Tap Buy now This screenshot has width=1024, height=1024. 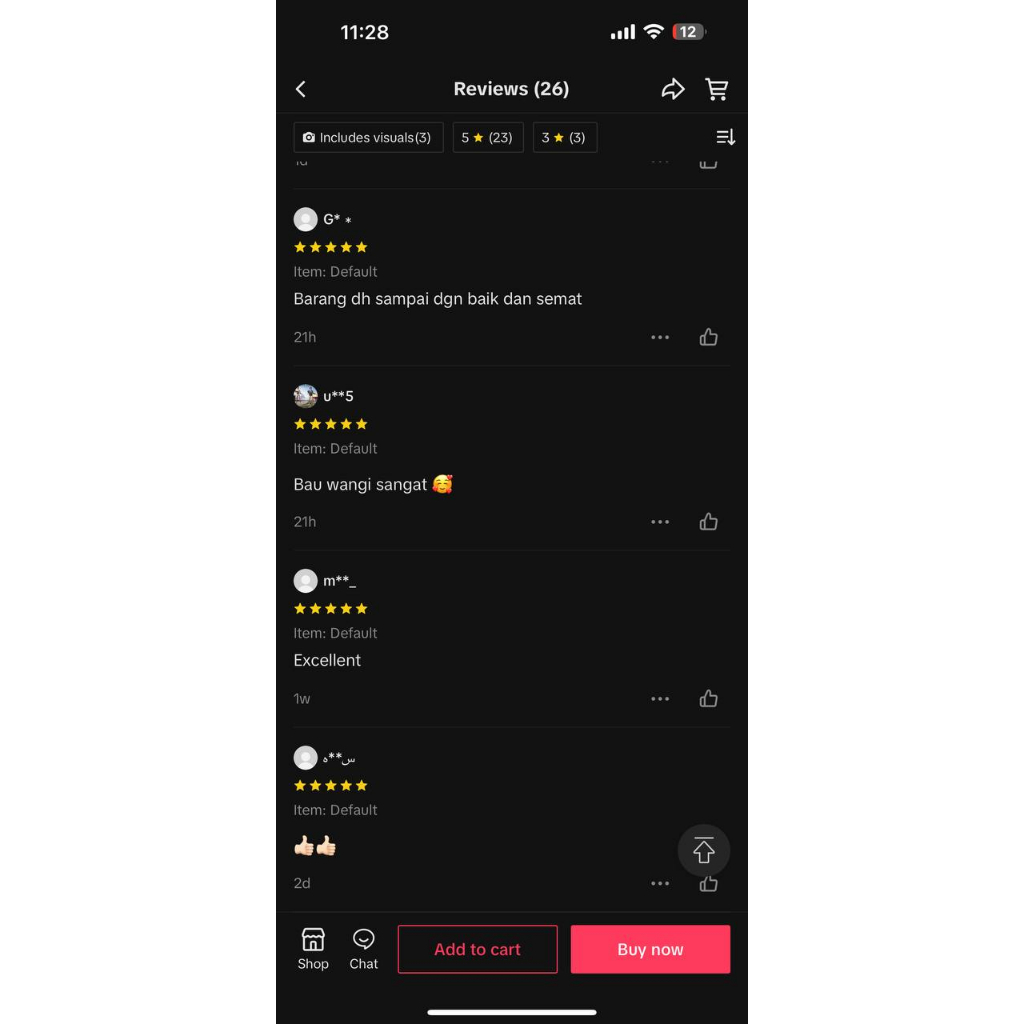coord(650,949)
